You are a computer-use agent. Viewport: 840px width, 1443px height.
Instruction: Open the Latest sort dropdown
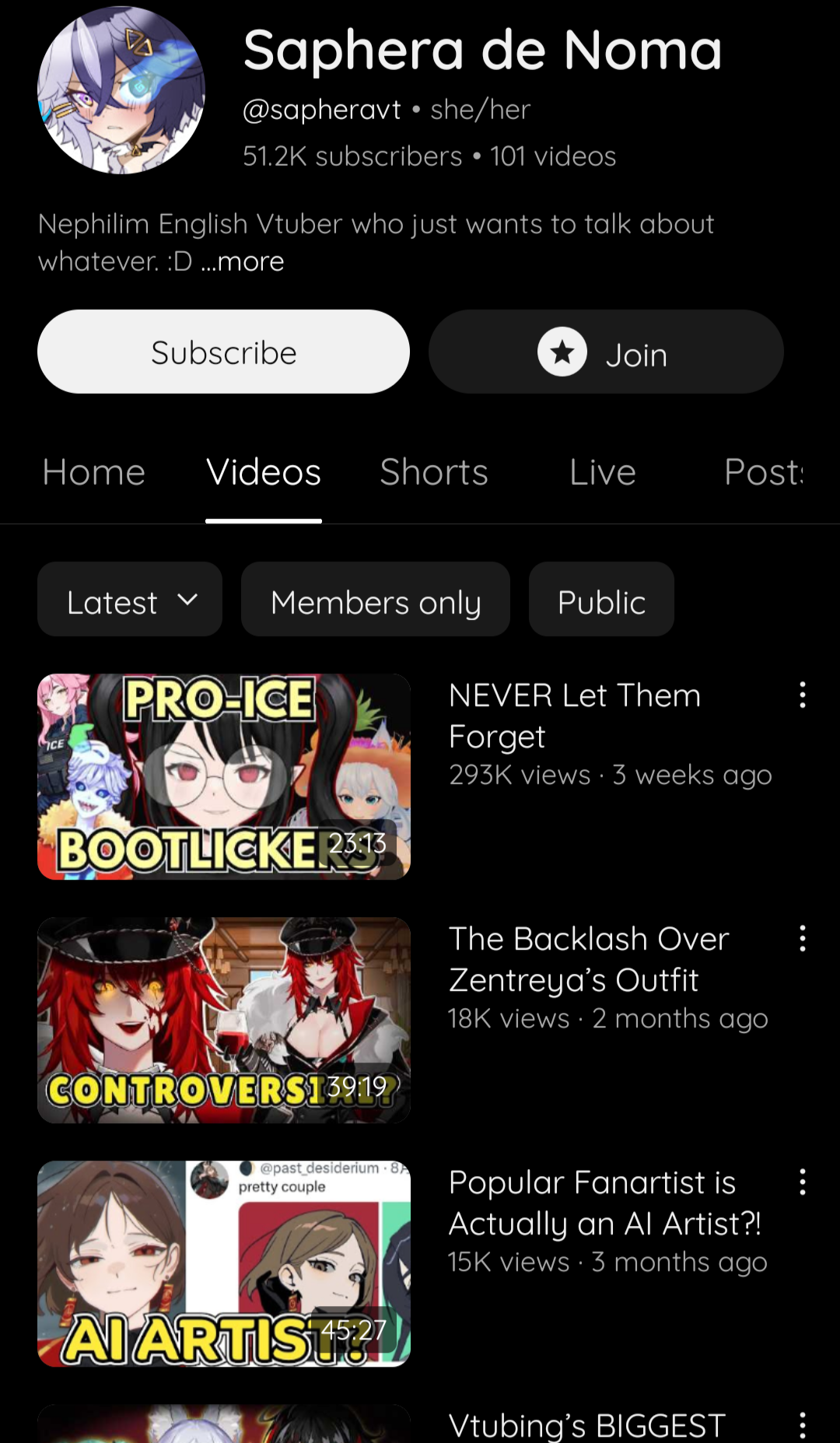click(x=130, y=601)
